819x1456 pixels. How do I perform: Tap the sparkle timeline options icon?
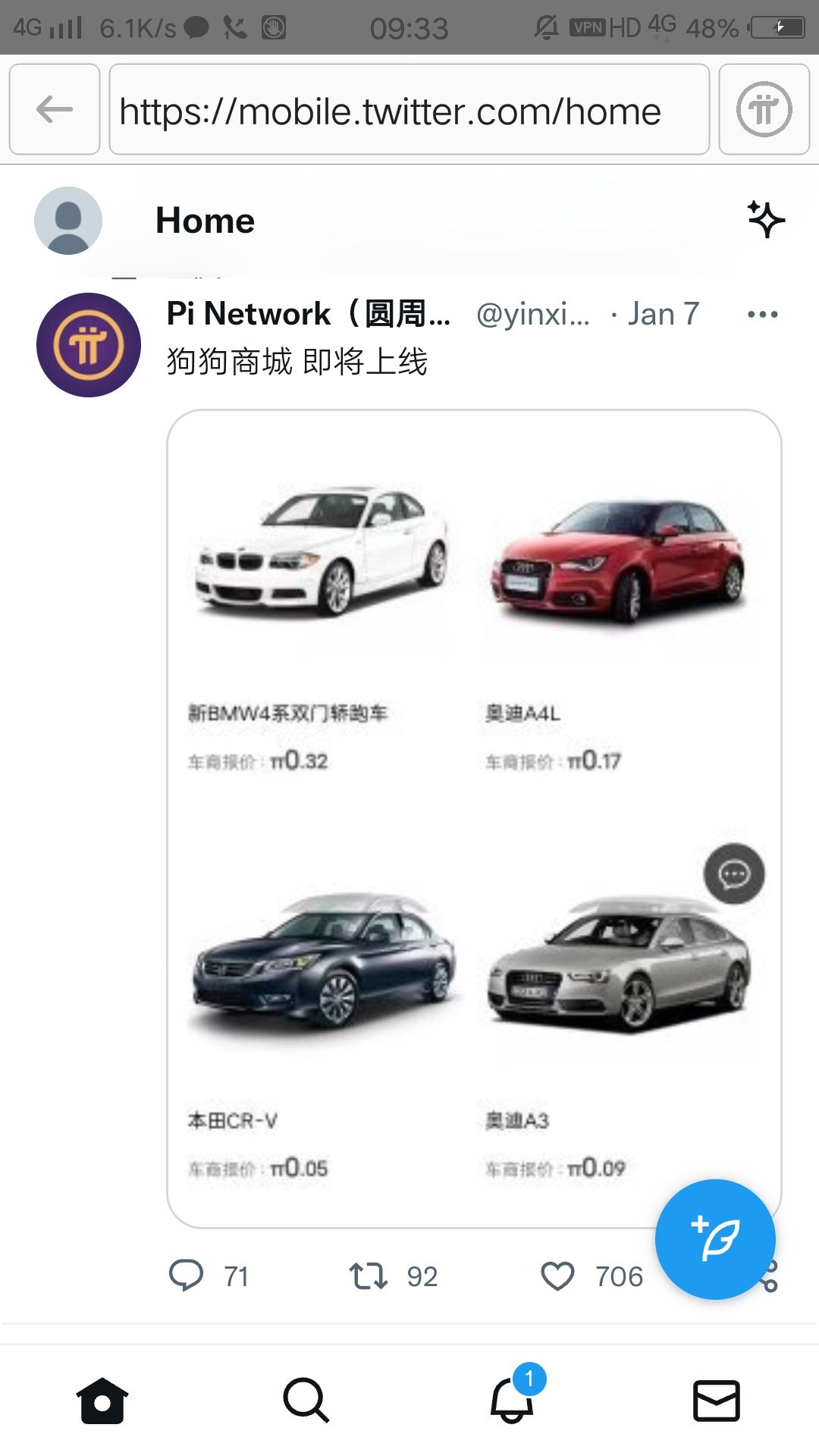pos(766,219)
